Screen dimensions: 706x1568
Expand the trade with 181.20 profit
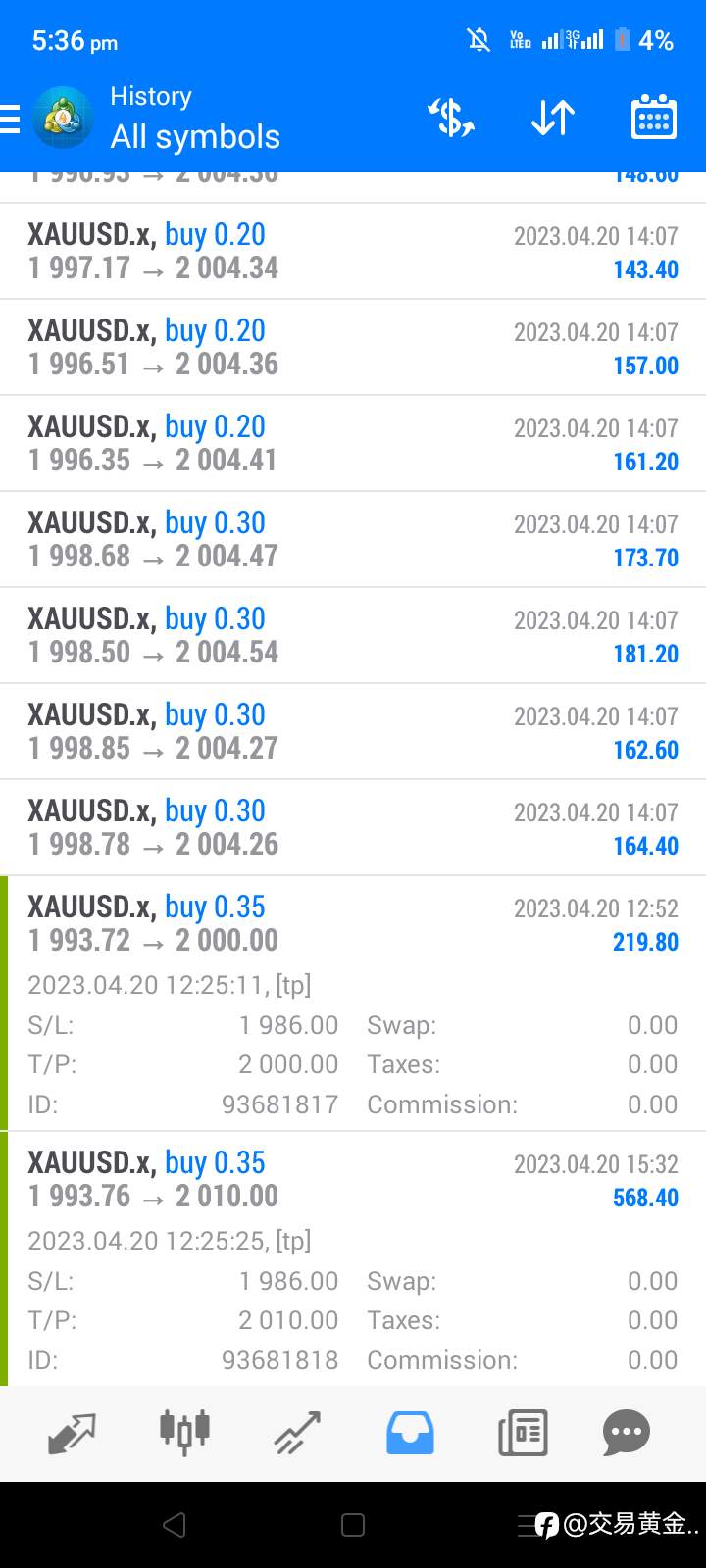[x=353, y=635]
